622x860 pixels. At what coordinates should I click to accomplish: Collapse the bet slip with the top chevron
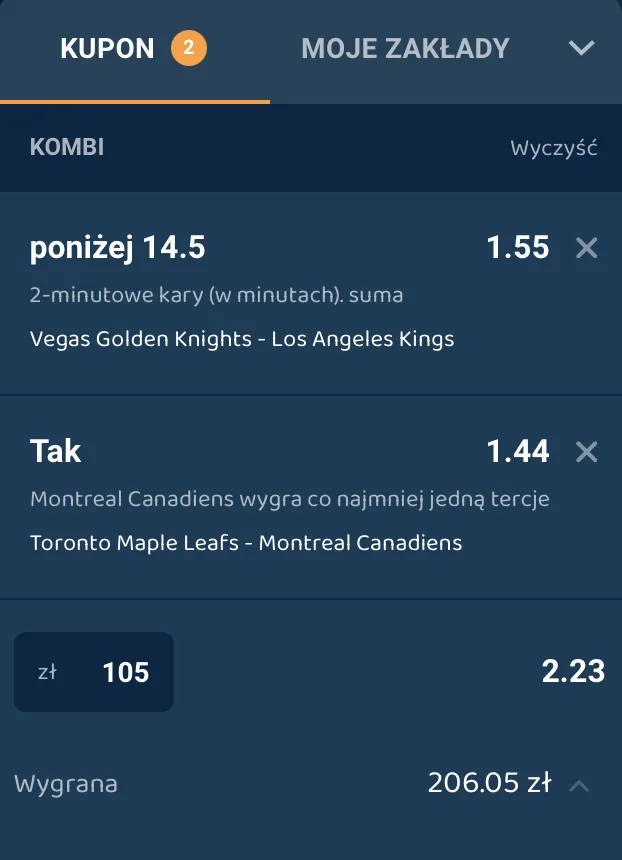581,48
